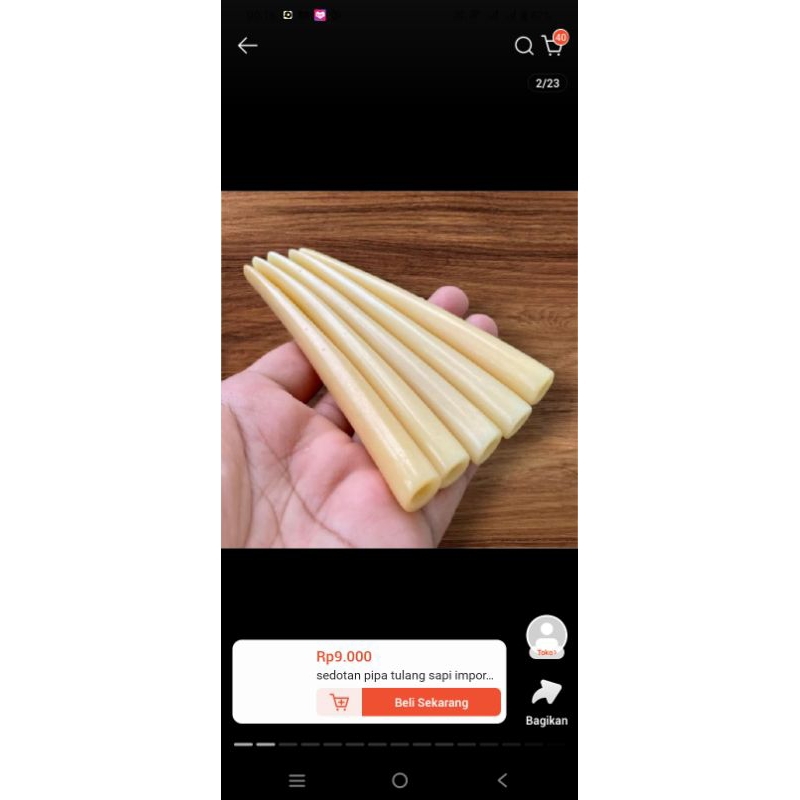Go back using the top arrow
Screen dimensions: 800x800
(x=247, y=45)
